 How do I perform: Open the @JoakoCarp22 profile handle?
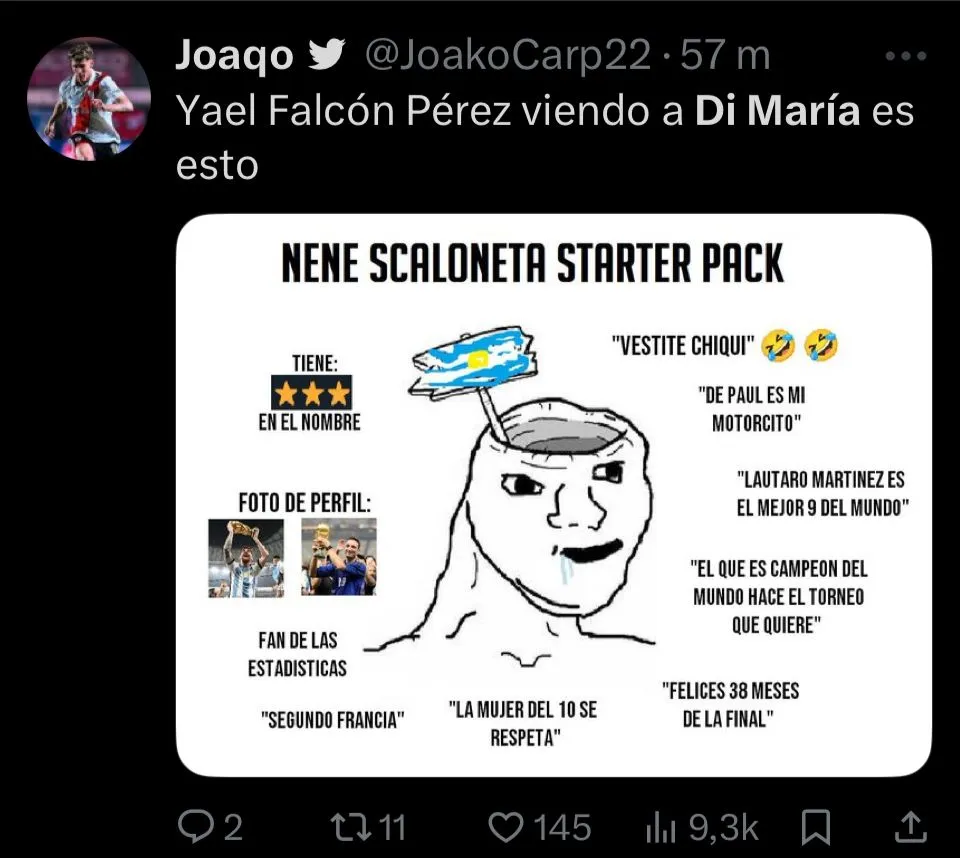508,56
